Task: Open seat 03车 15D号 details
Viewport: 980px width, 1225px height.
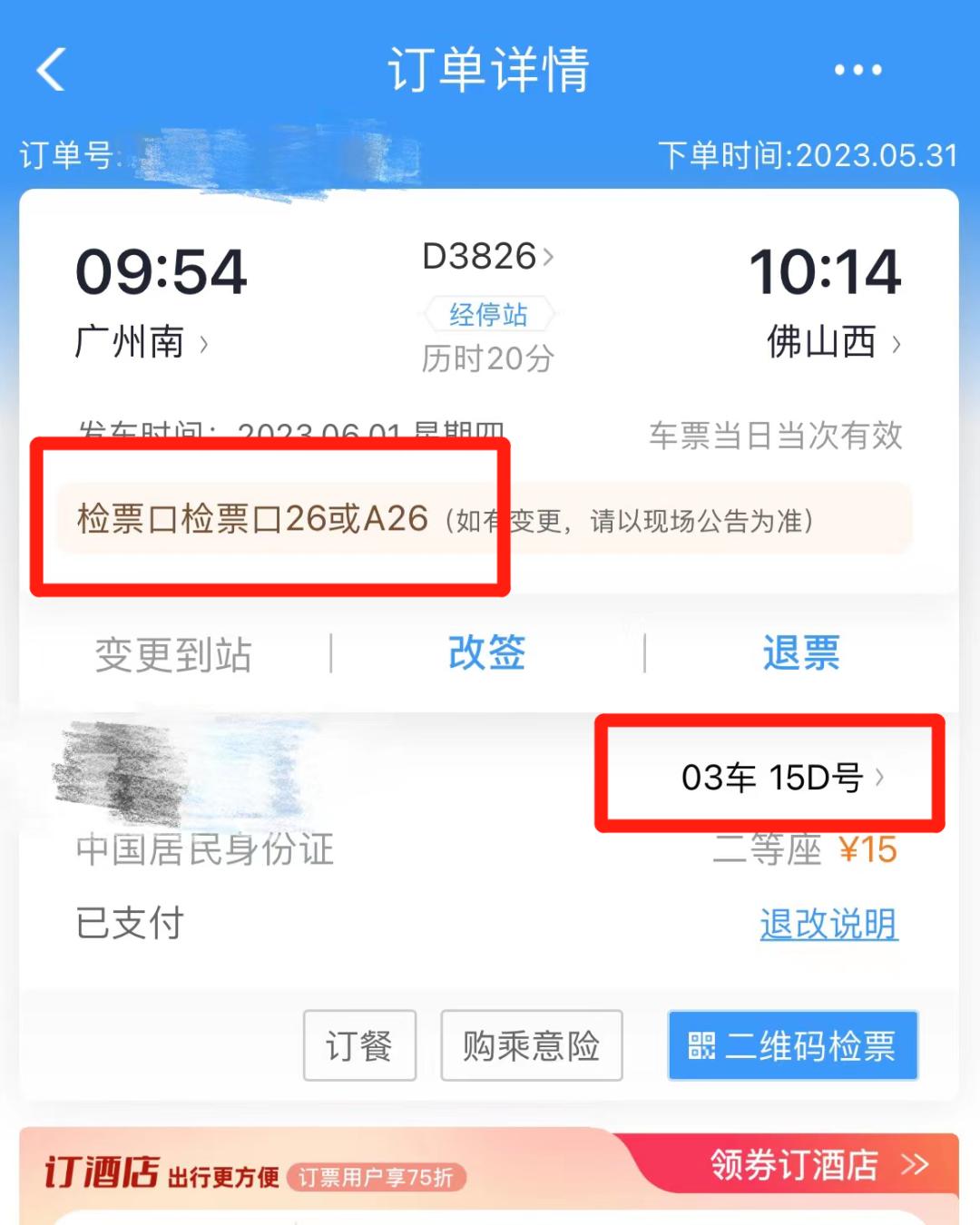Action: coord(781,778)
